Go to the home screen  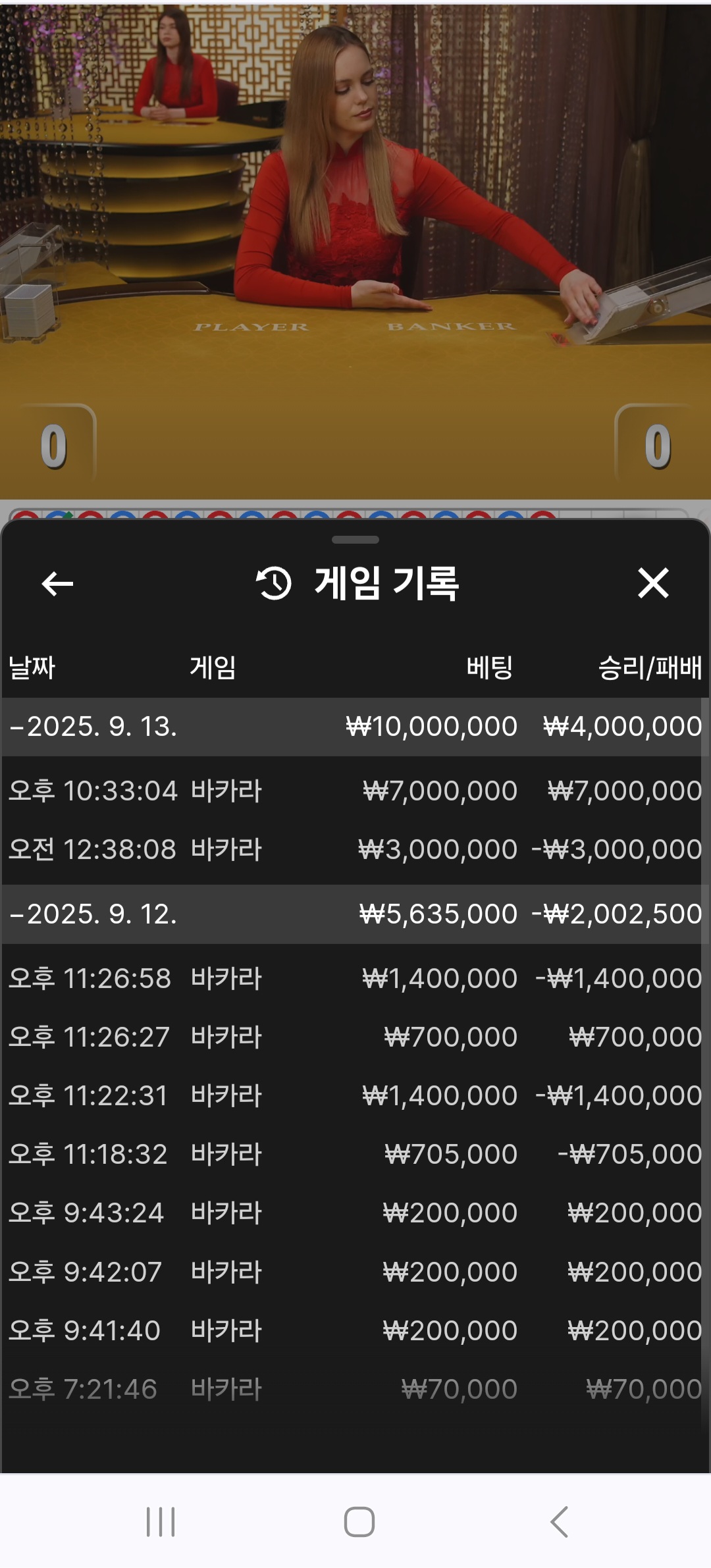[x=359, y=1522]
